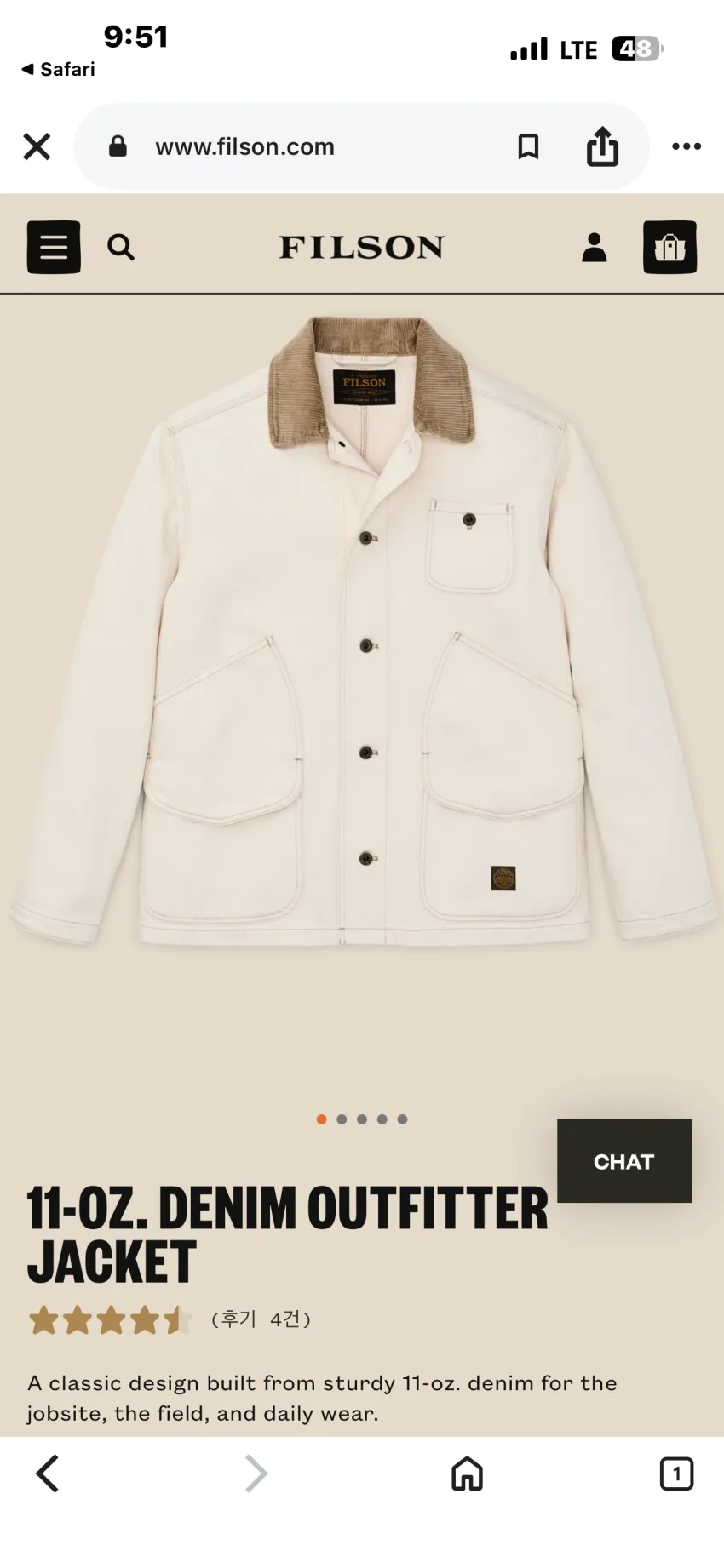Close the in-app browser
Viewport: 724px width, 1568px height.
pos(37,146)
